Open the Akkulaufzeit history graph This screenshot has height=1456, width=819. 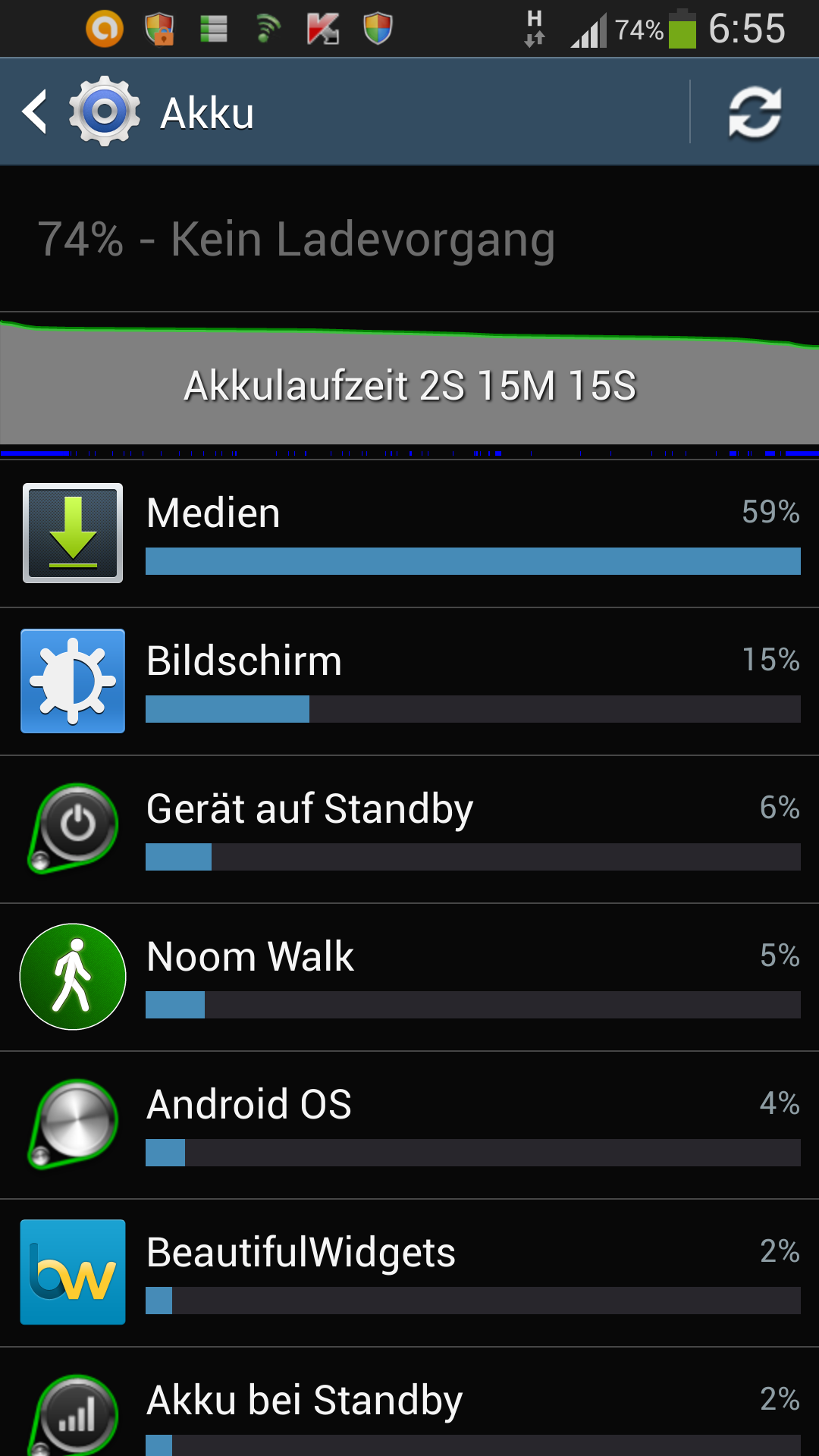(409, 384)
